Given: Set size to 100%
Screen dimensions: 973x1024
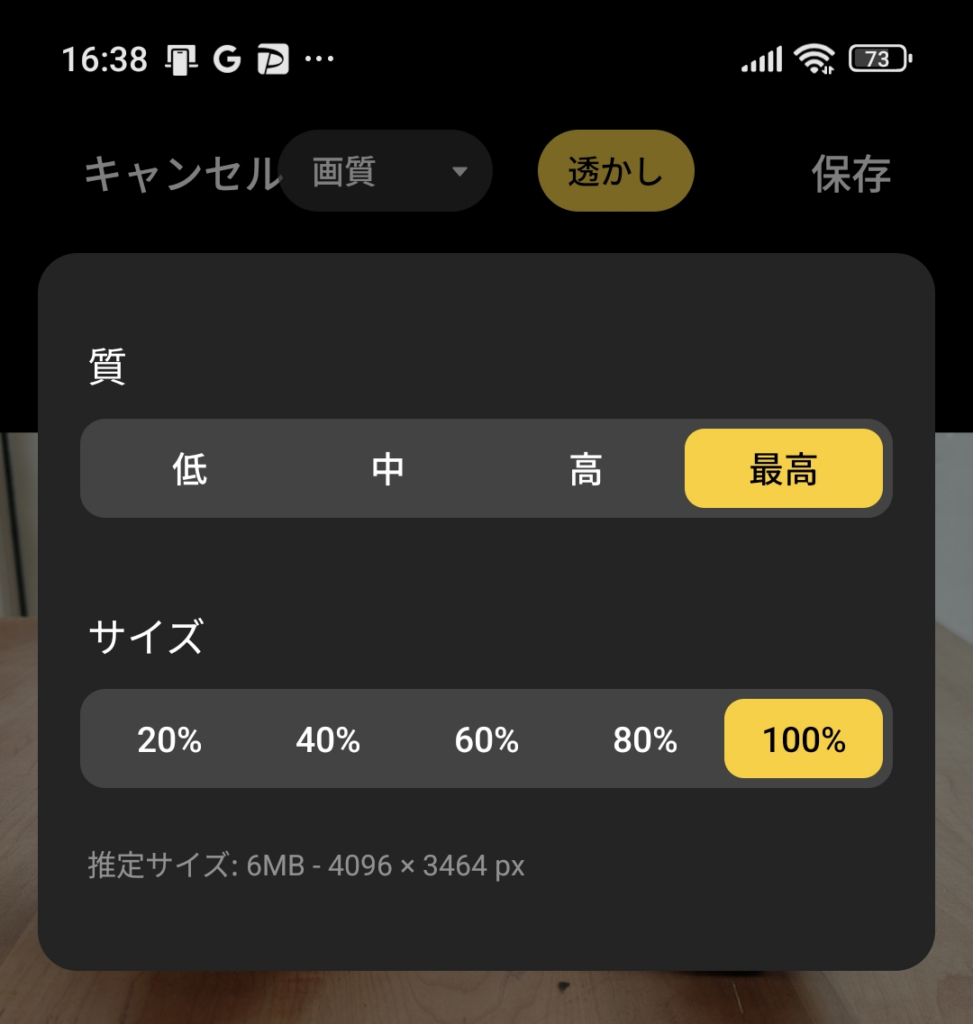Looking at the screenshot, I should [x=803, y=740].
